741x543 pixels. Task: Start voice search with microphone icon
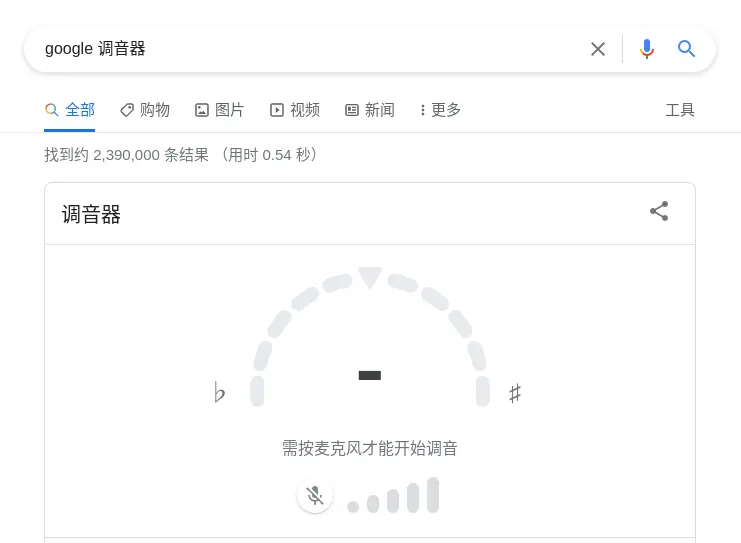pyautogui.click(x=646, y=49)
